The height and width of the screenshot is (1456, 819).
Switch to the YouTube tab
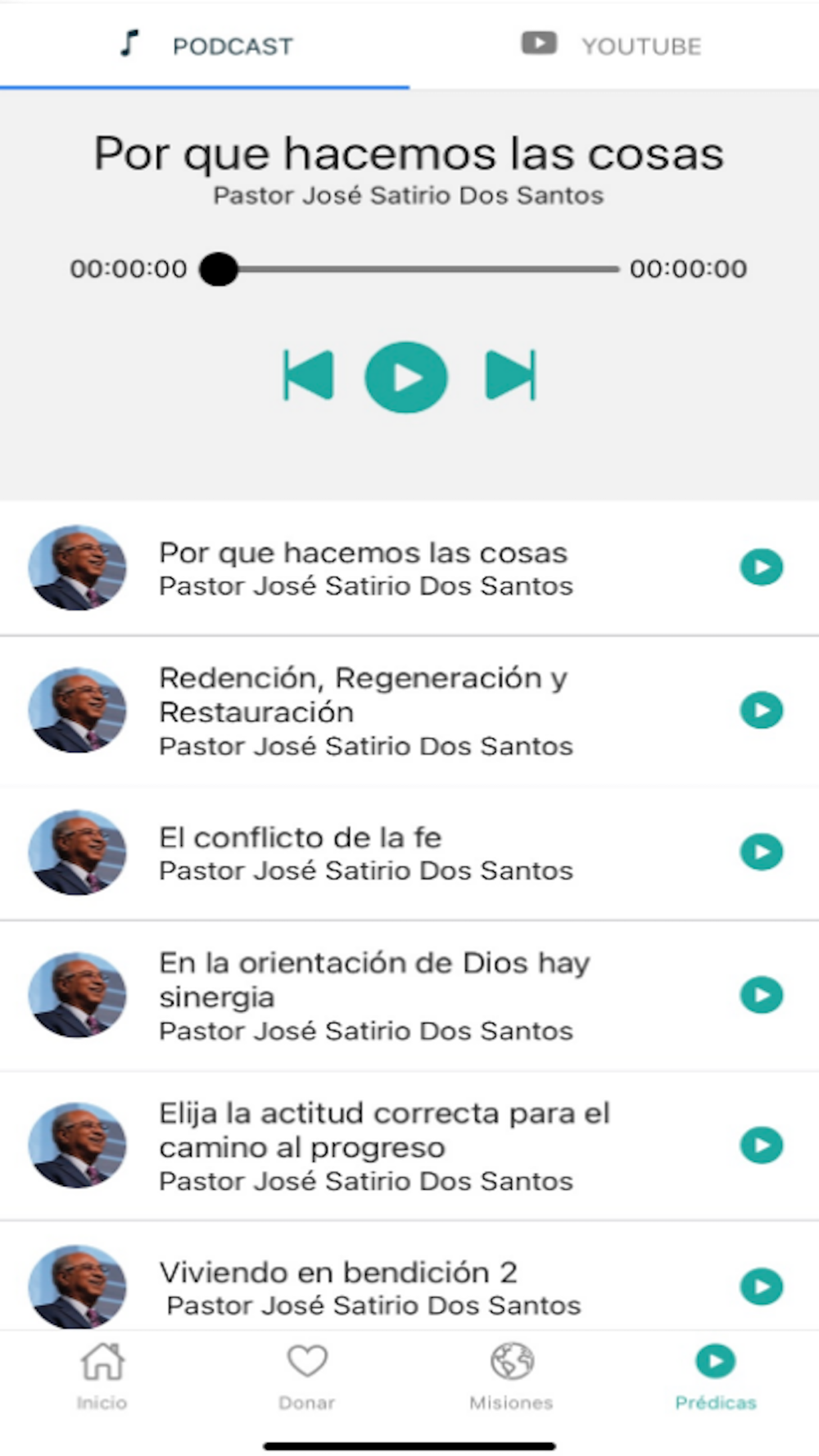613,45
